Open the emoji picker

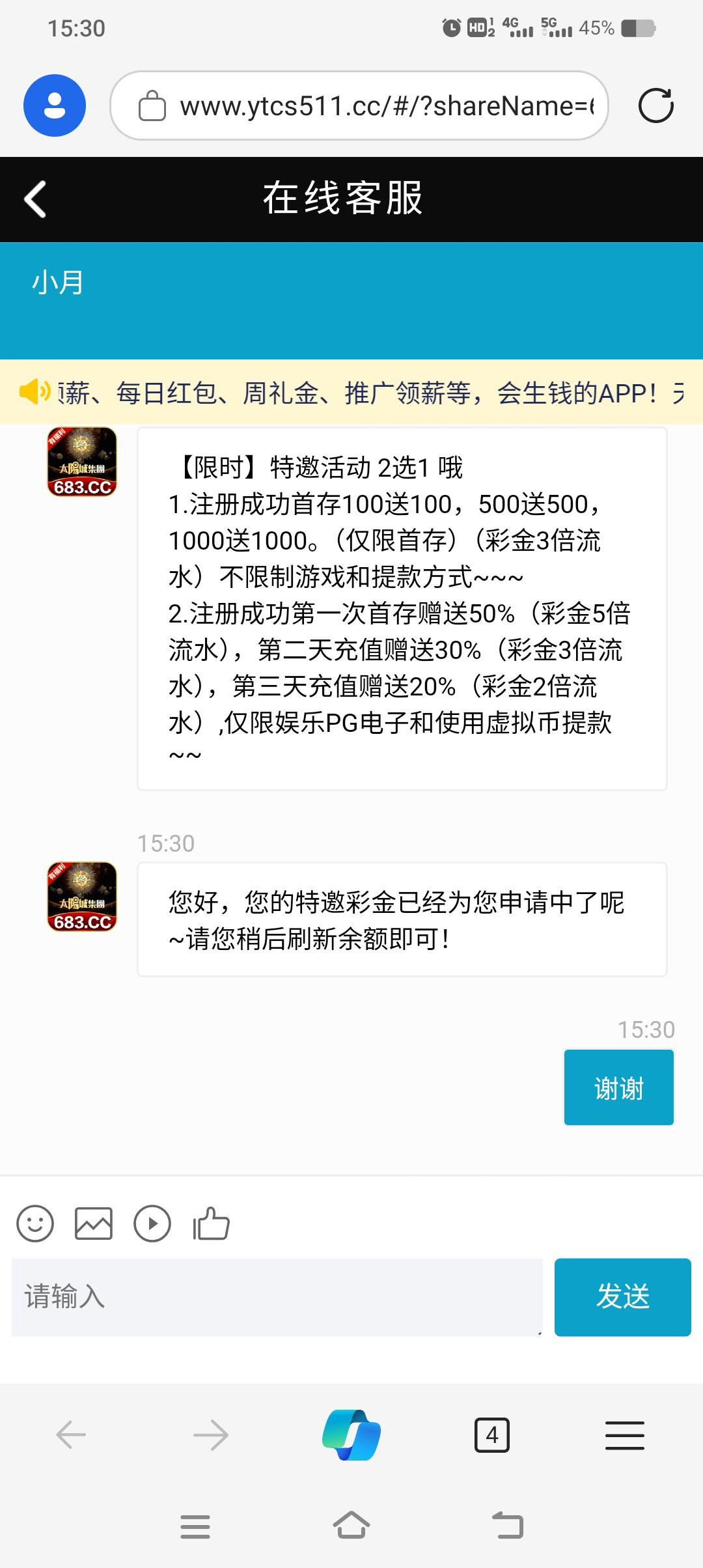click(35, 1224)
